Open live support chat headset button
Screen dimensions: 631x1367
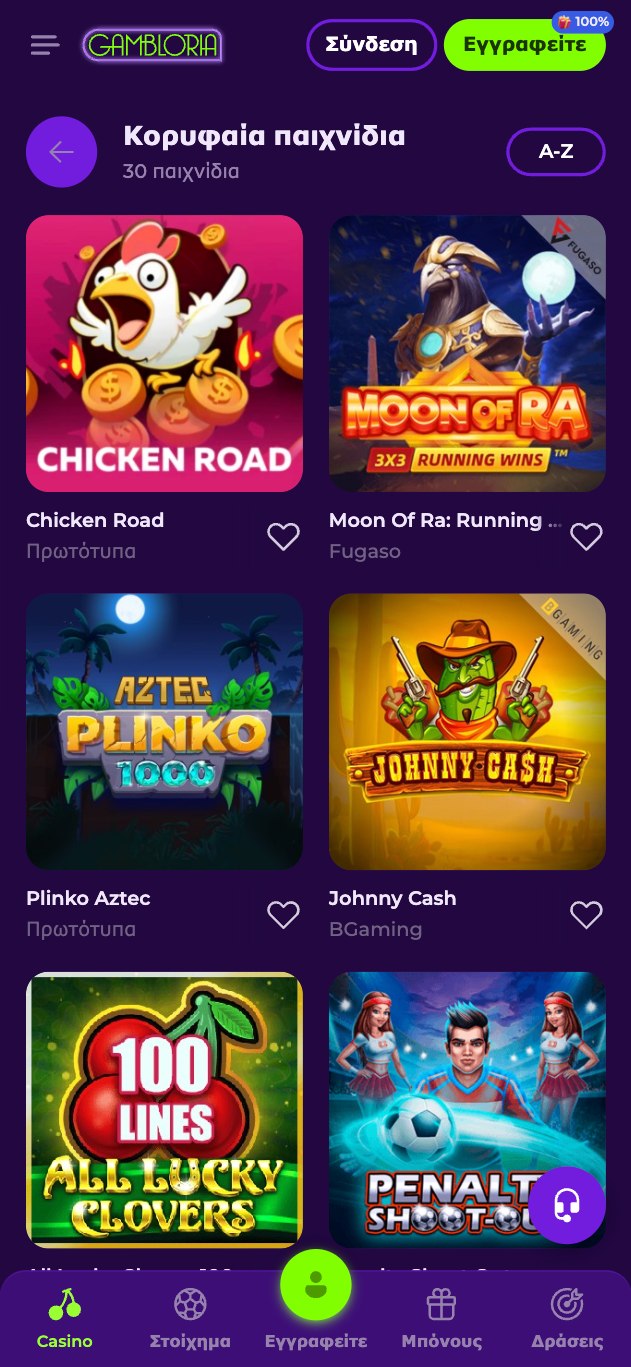click(567, 1205)
